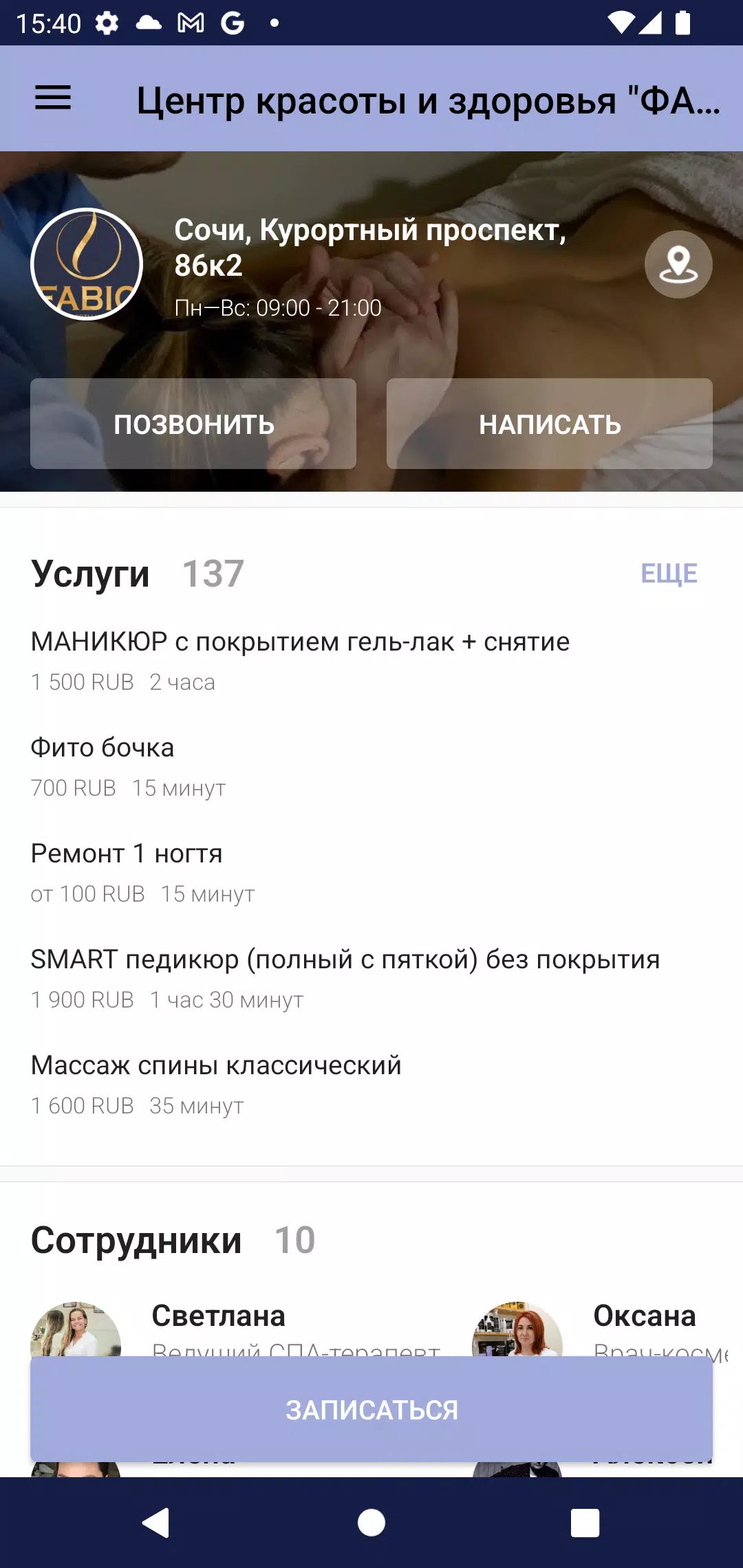Tap the ЗАПИСАТЬСЯ booking button
The width and height of the screenshot is (743, 1568).
(x=371, y=1411)
